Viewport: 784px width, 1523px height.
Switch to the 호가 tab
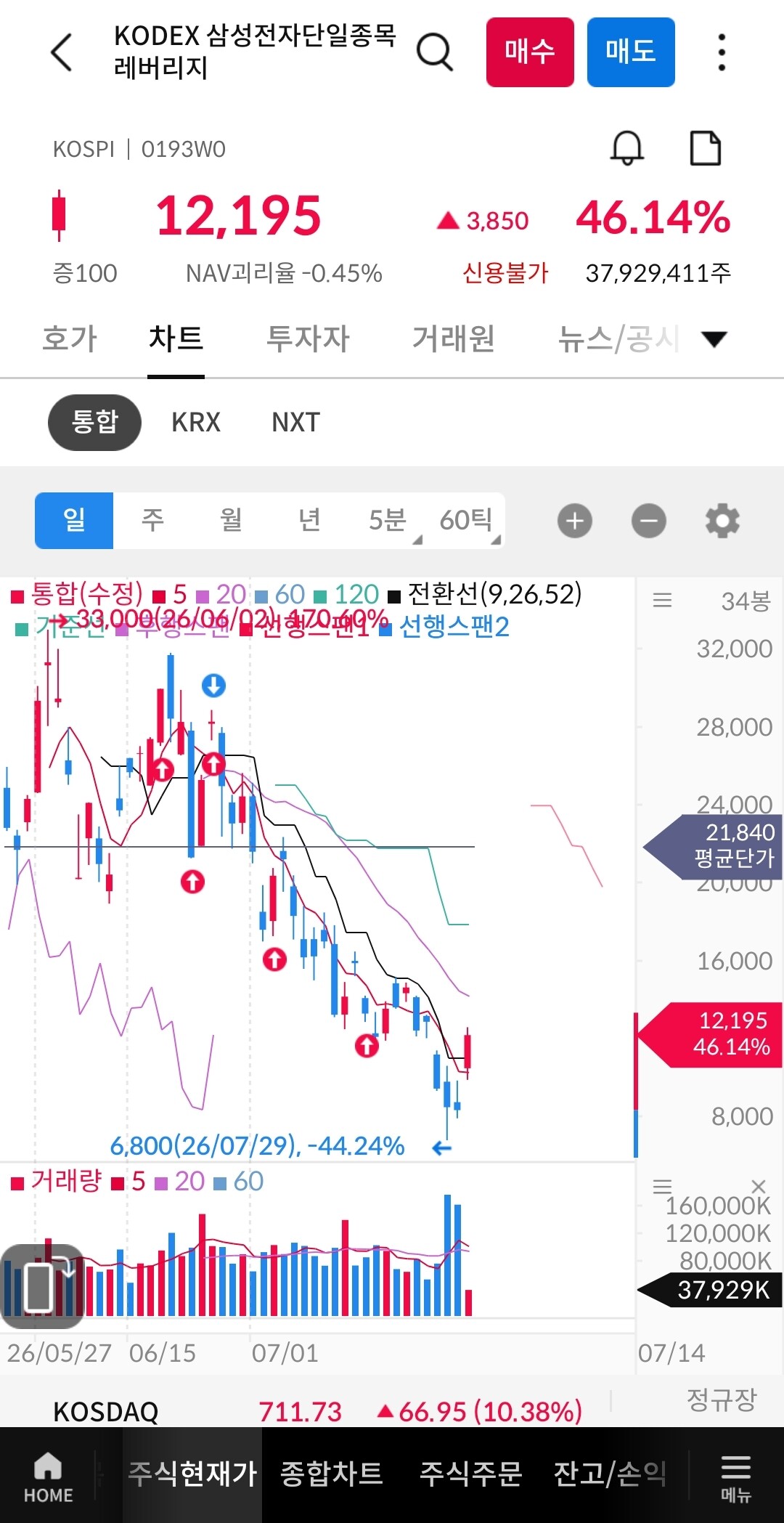pos(70,338)
